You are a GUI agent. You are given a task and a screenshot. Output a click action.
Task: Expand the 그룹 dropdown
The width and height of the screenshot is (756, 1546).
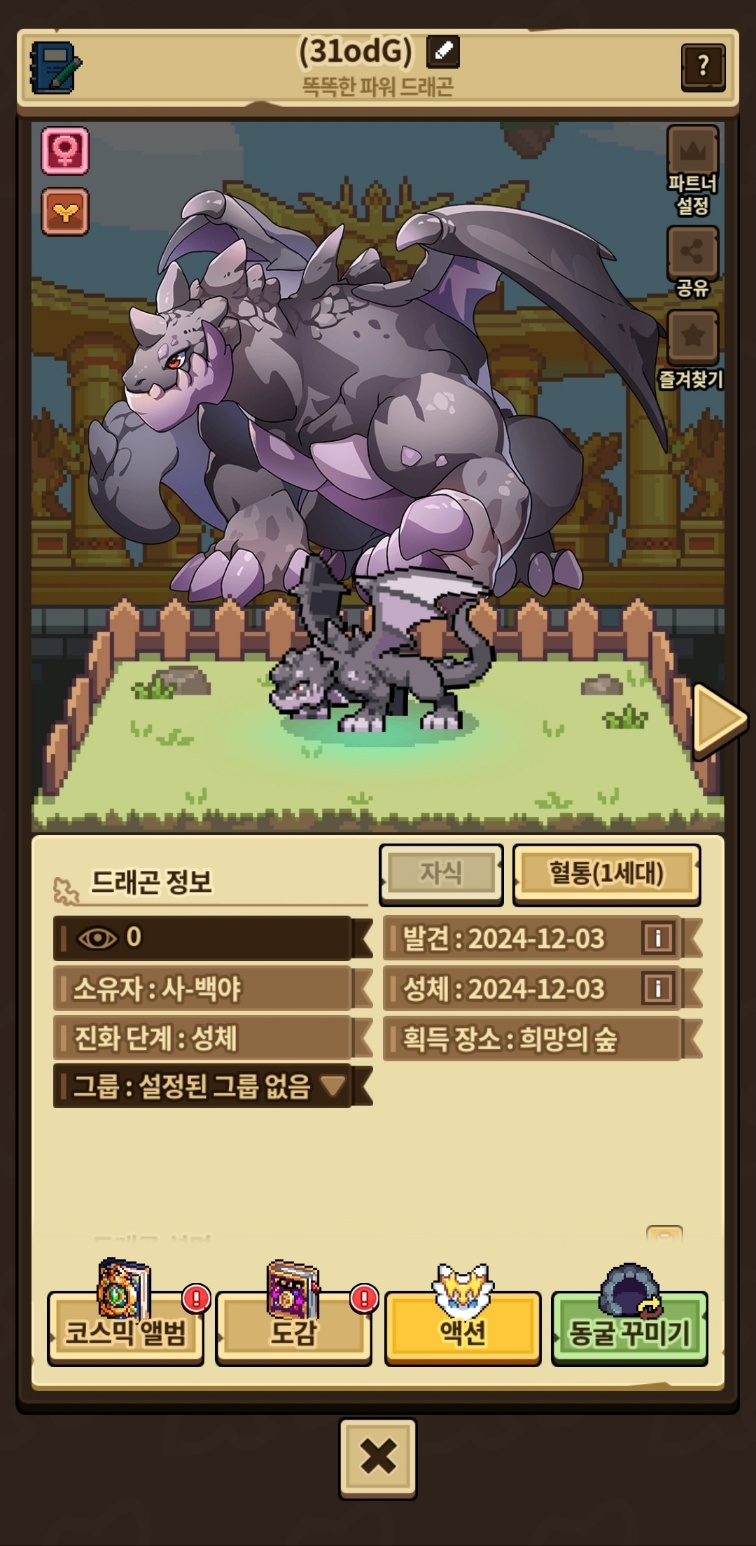pyautogui.click(x=212, y=1086)
